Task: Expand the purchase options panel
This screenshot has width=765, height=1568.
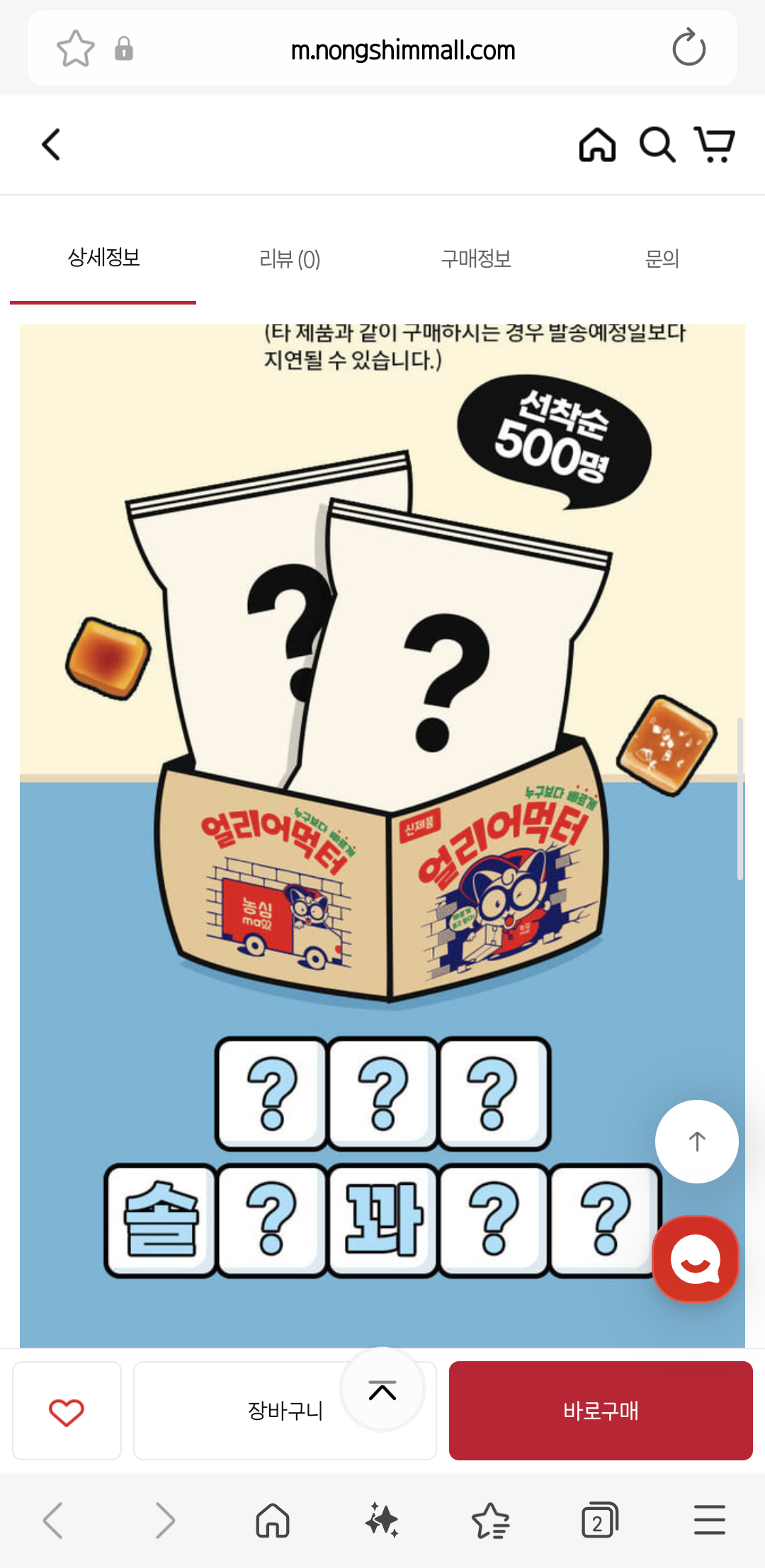Action: click(382, 1391)
